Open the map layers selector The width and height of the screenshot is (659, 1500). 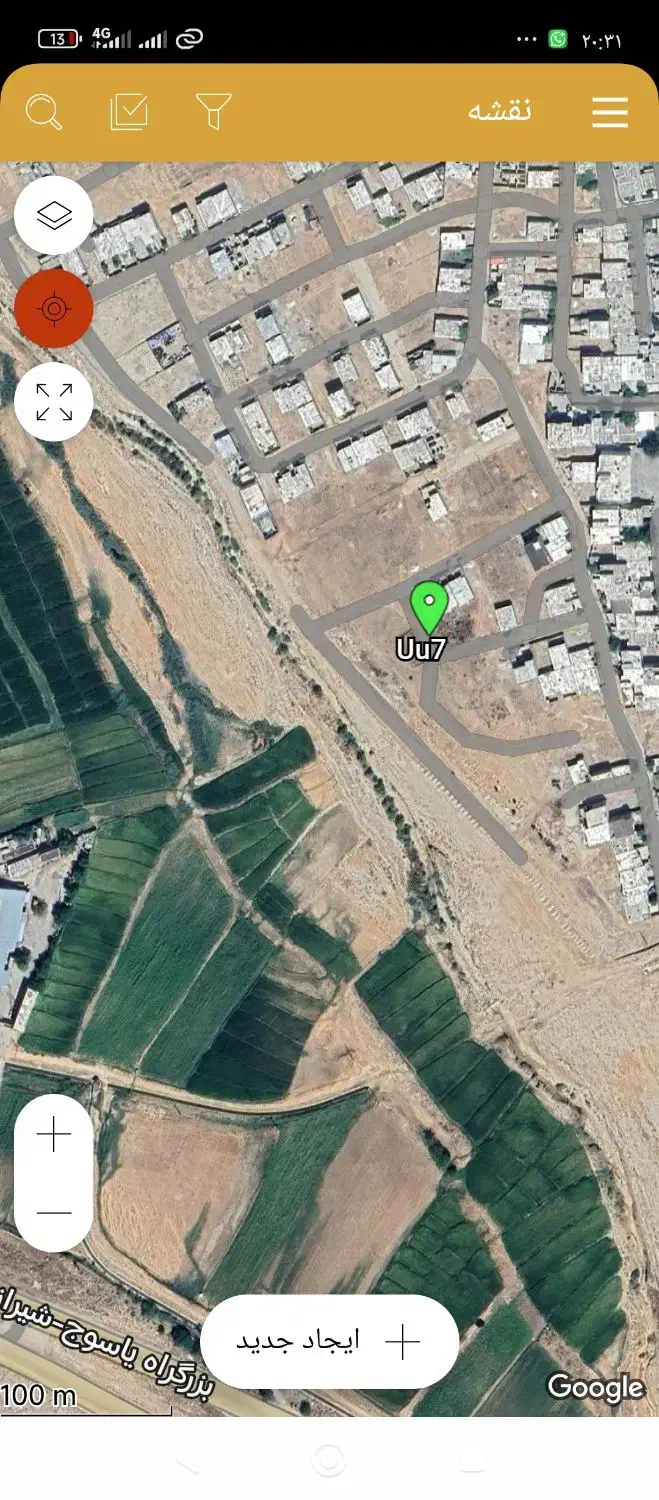click(x=54, y=215)
